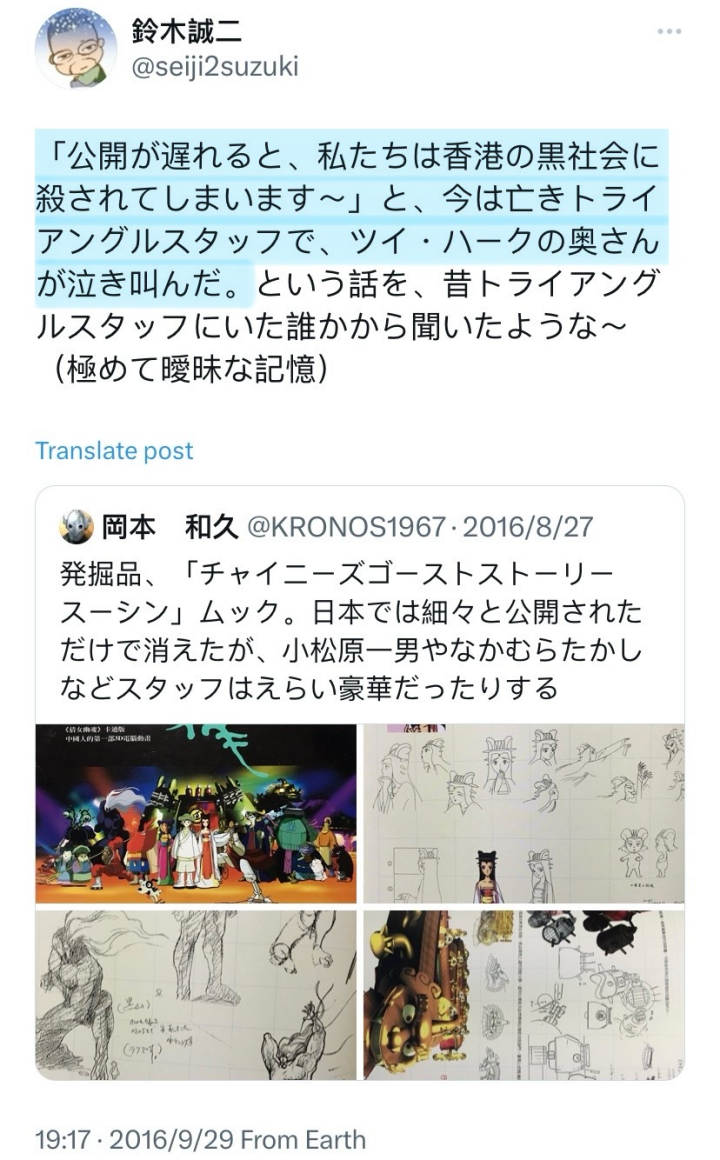Open the mechanical design sketches image
Viewport: 720px width, 1160px height.
pyautogui.click(x=523, y=994)
